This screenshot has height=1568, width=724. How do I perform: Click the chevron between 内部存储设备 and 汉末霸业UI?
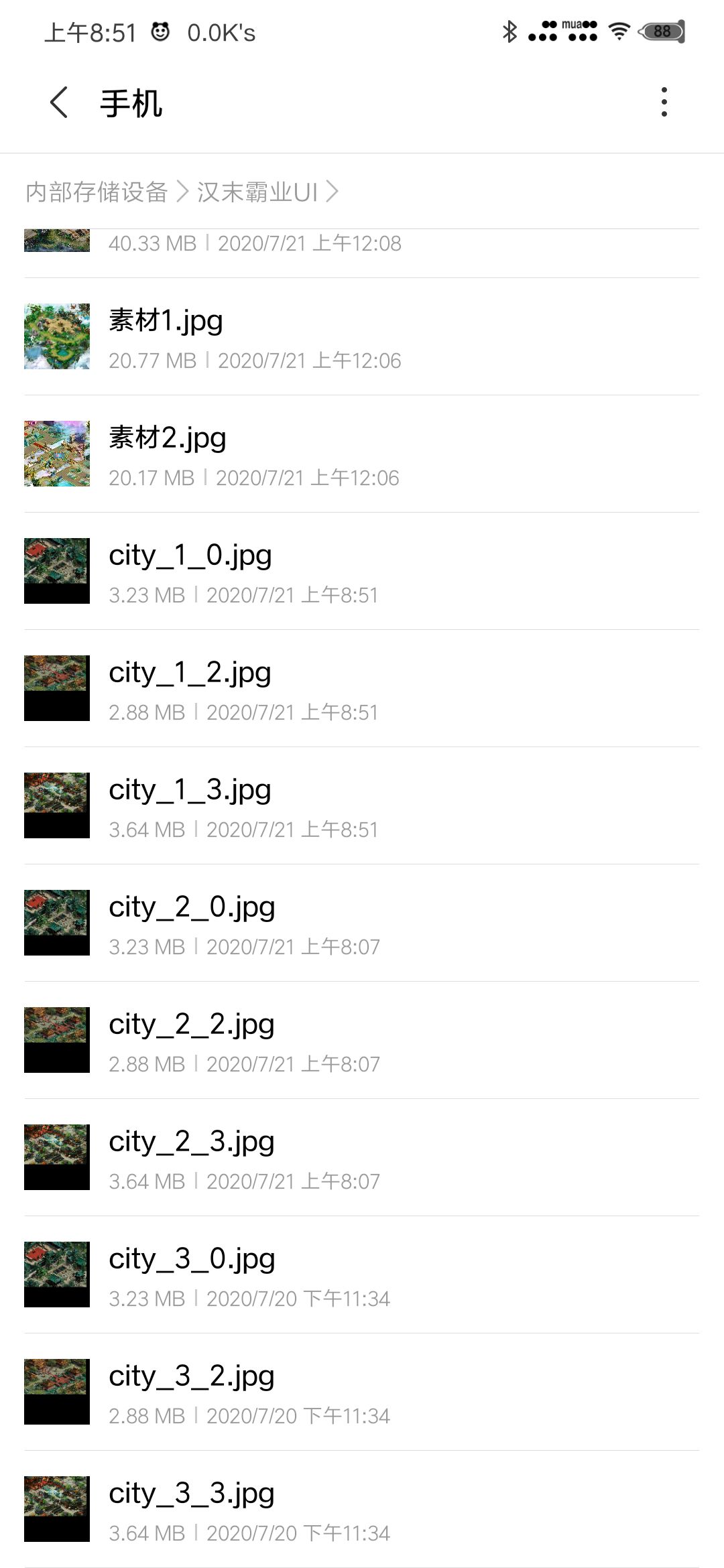pos(183,191)
